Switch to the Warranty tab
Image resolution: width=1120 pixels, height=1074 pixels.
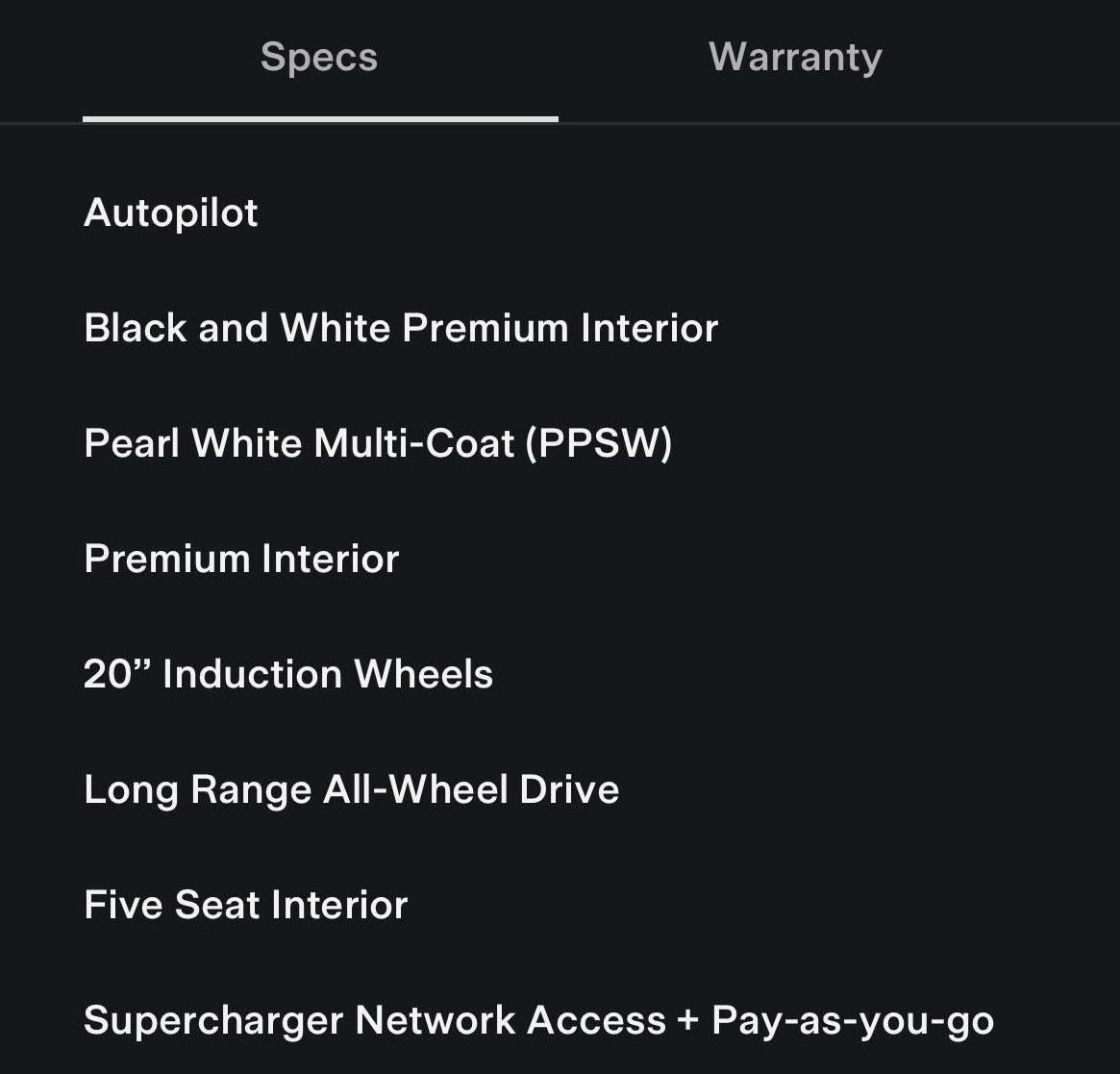click(795, 58)
